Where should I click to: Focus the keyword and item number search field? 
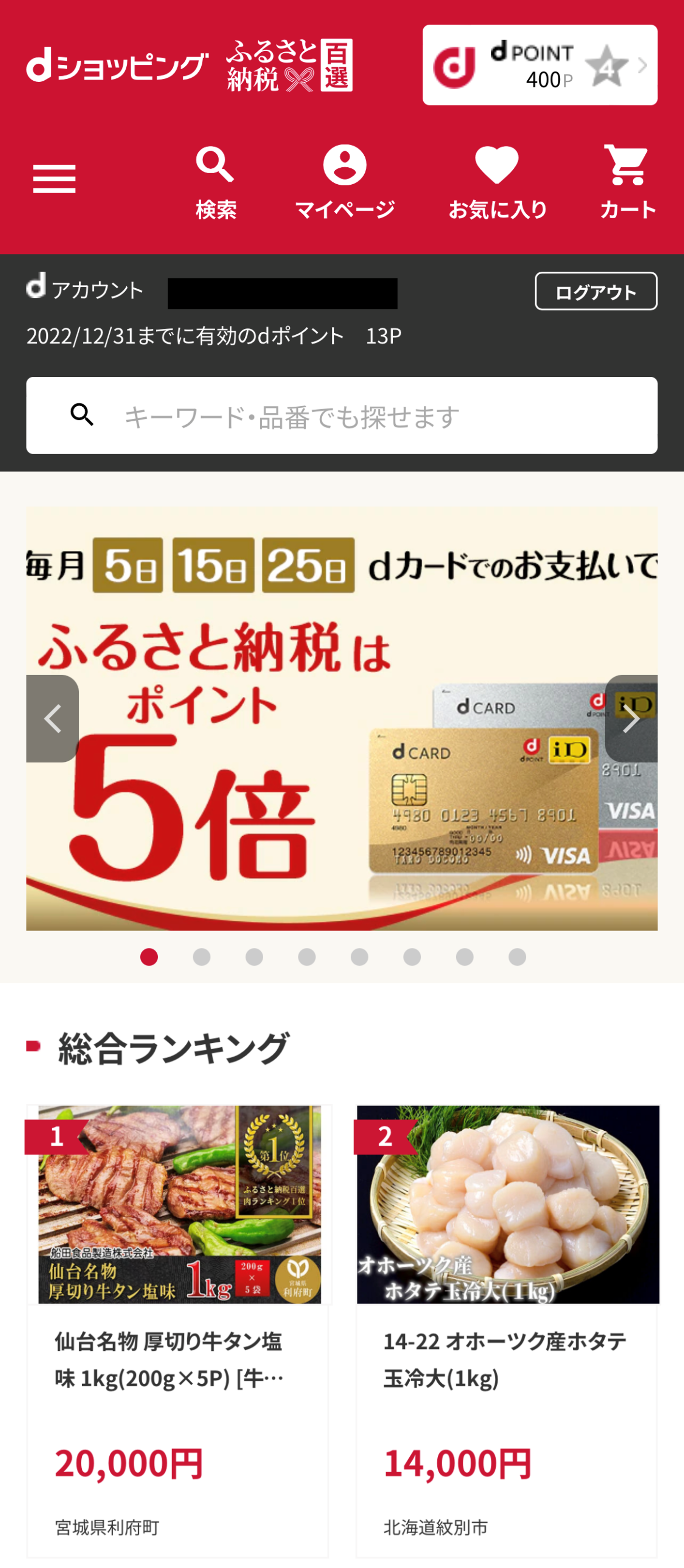(365, 416)
